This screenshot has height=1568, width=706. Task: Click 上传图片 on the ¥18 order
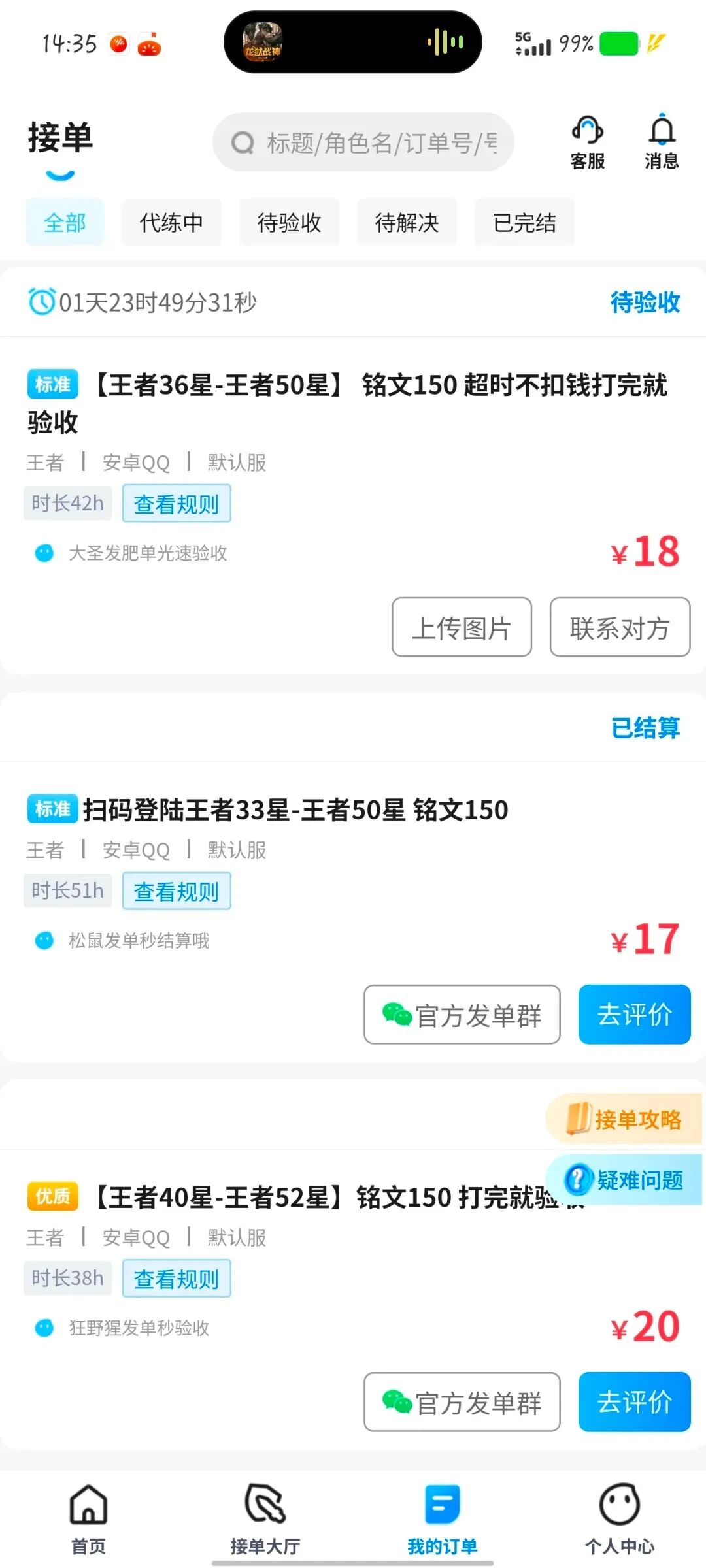(462, 628)
